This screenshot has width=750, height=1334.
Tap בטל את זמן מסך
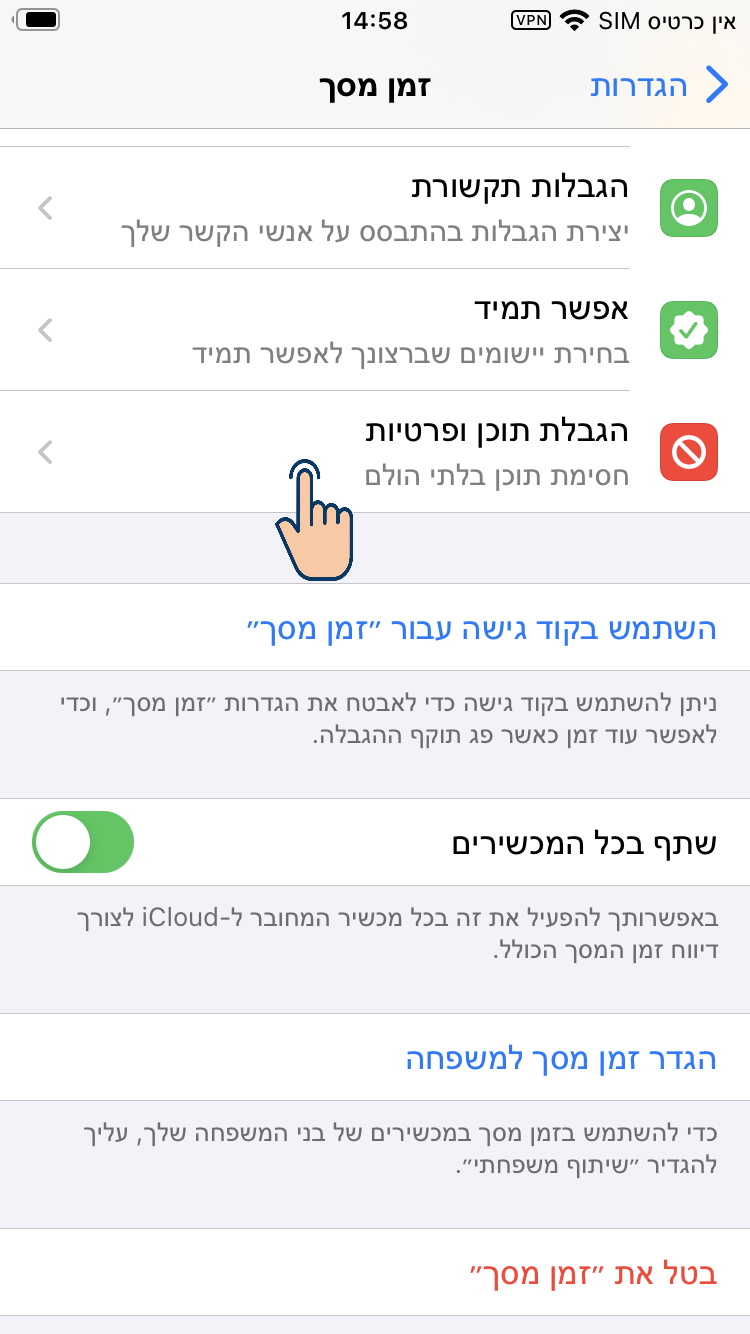375,1273
